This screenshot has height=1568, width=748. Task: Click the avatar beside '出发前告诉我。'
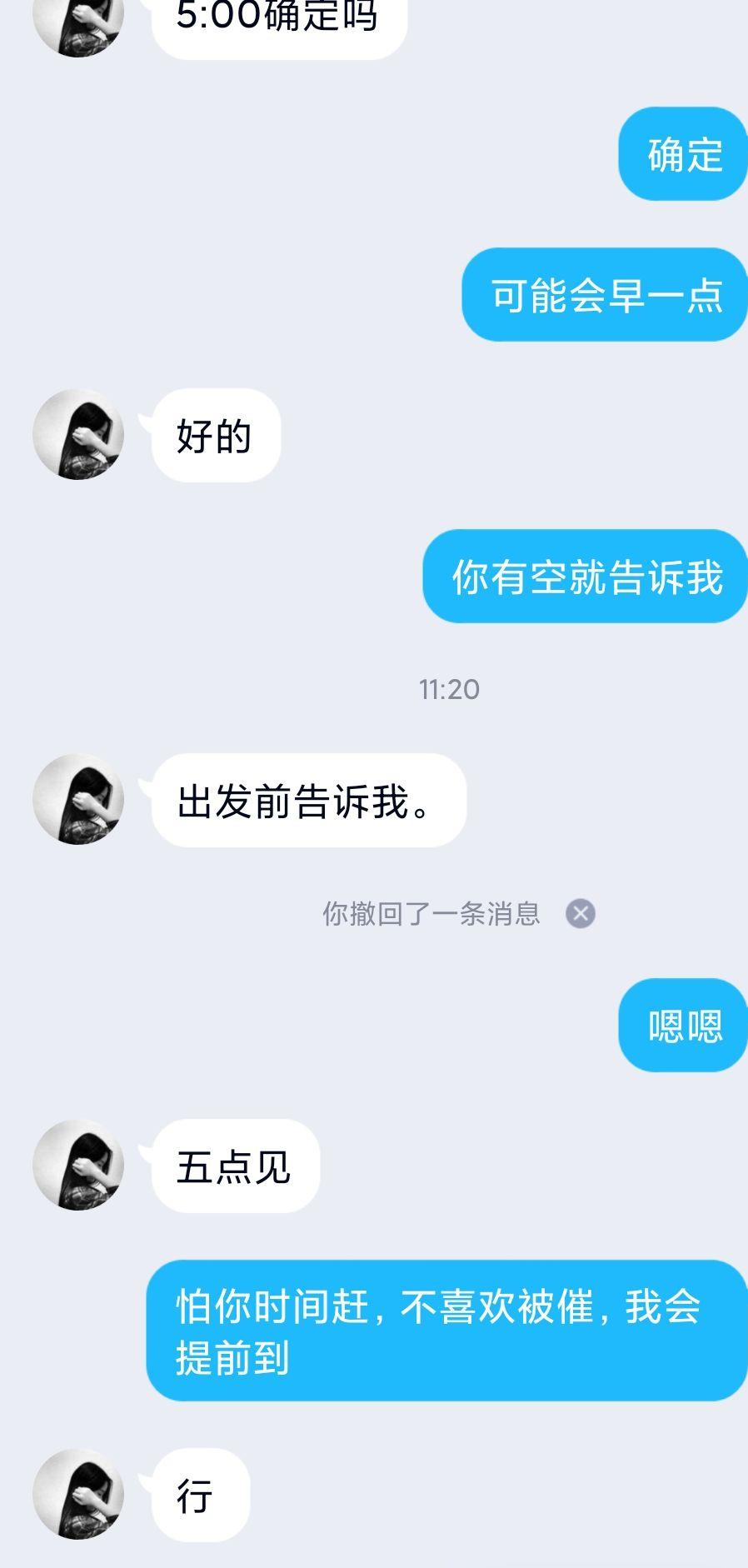[x=79, y=798]
